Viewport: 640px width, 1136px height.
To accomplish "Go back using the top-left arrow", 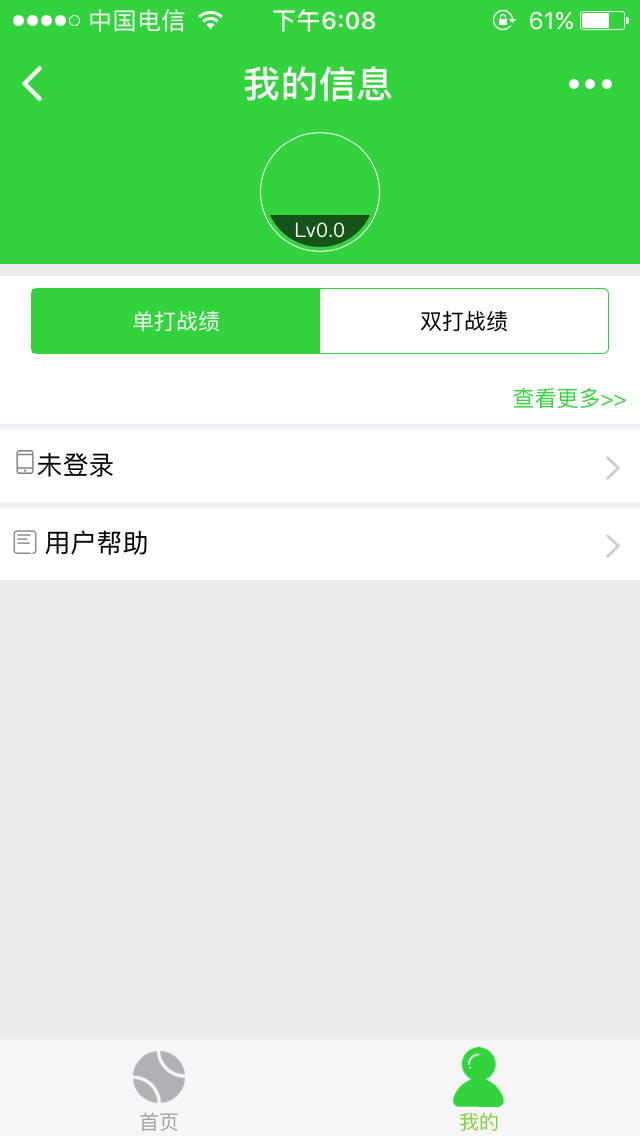I will coord(33,84).
